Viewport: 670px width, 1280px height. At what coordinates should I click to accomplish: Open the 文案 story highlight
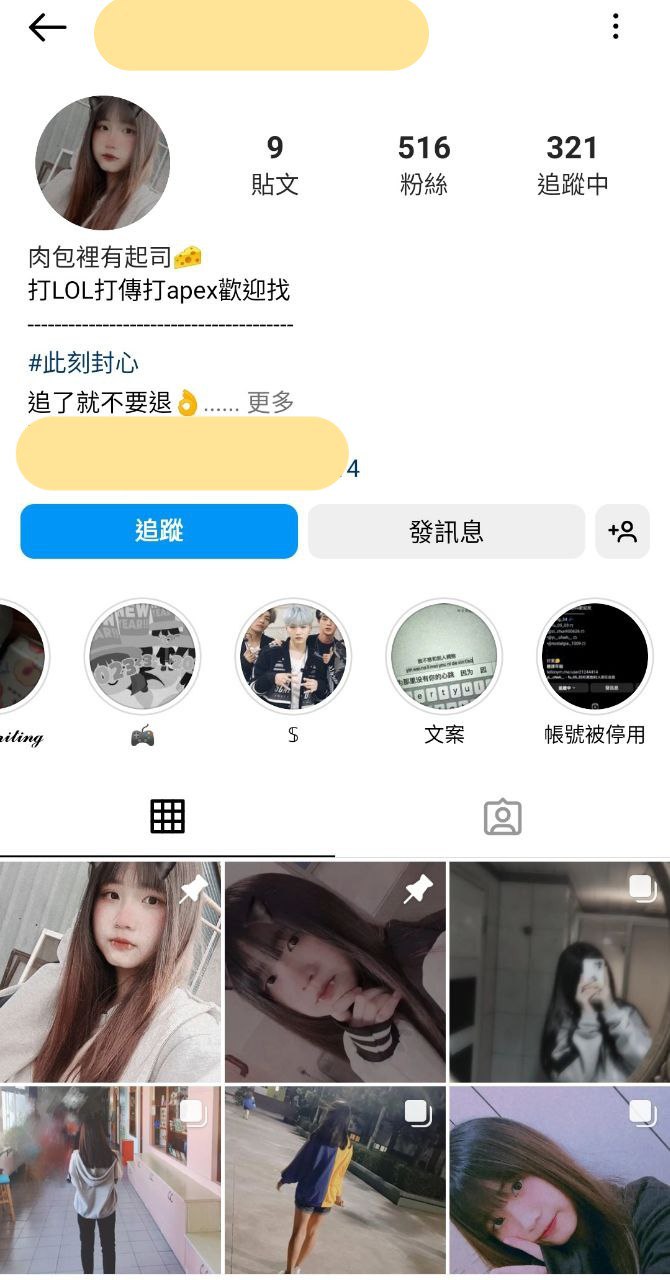[444, 657]
